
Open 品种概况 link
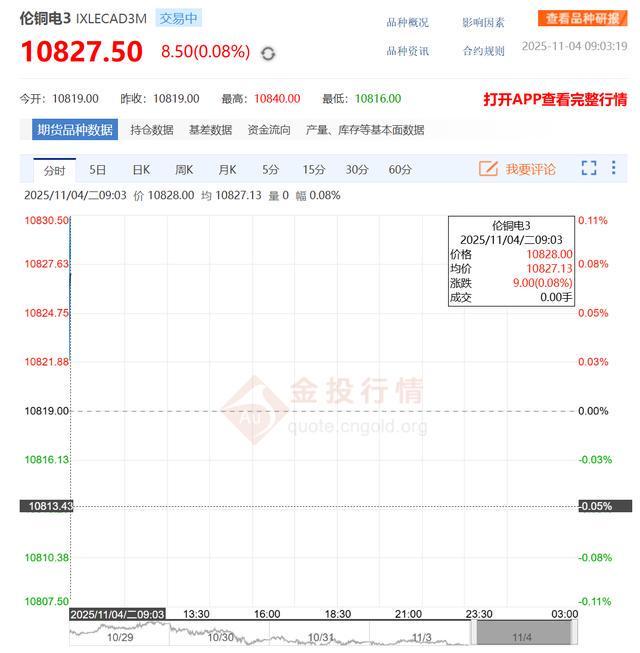point(407,22)
